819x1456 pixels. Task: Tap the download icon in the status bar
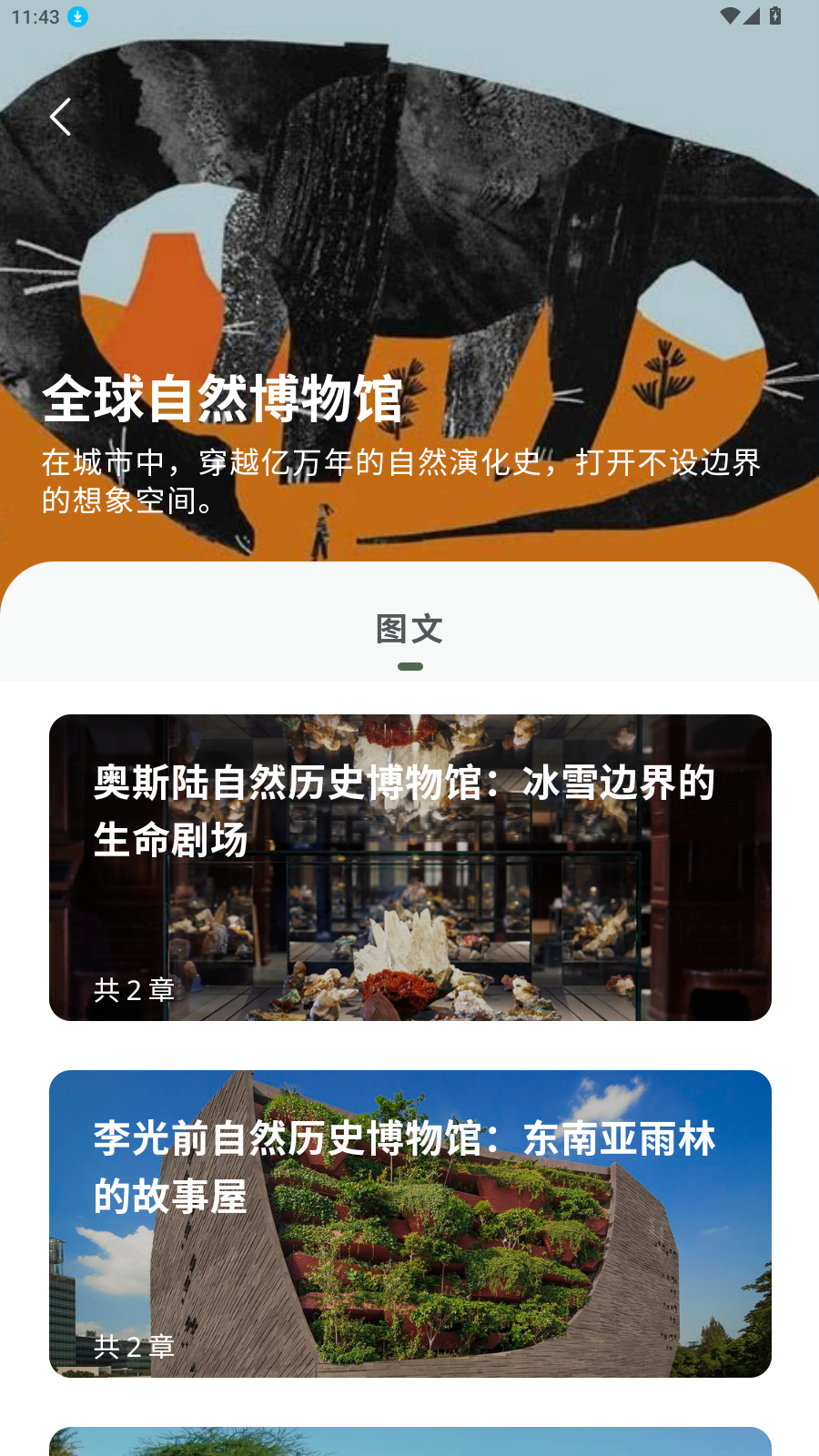pos(76,16)
